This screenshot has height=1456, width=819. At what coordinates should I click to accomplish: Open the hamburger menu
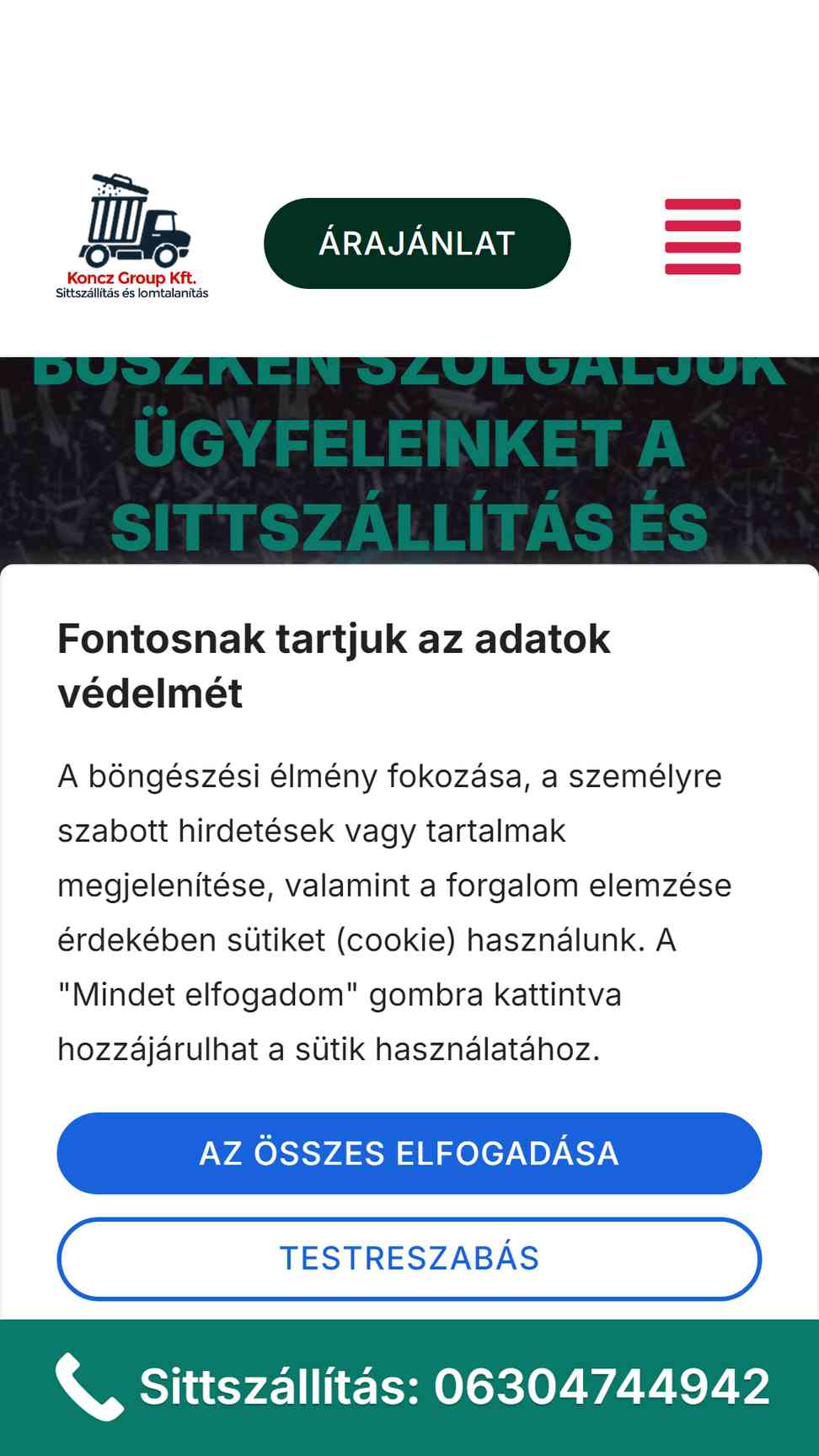click(x=702, y=237)
